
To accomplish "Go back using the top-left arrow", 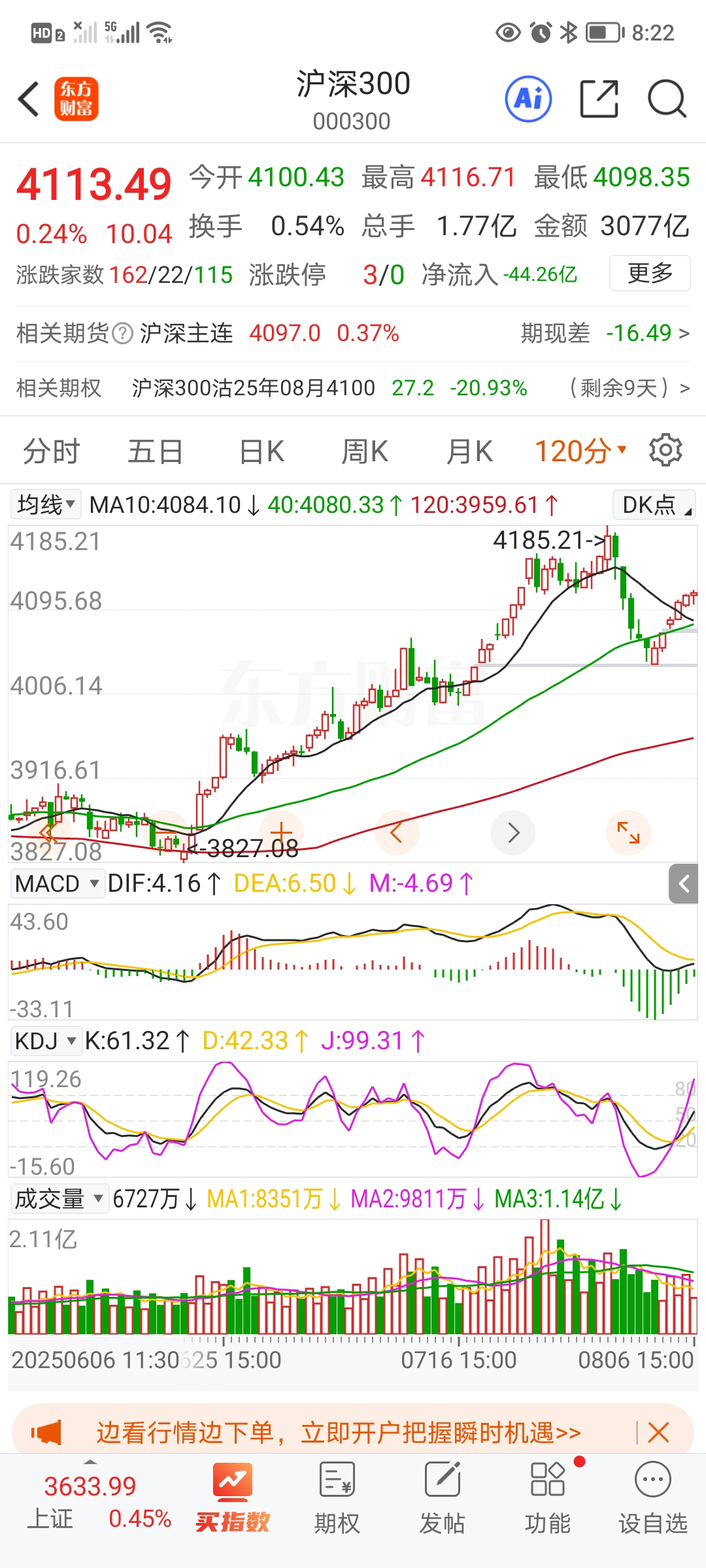I will (x=29, y=99).
